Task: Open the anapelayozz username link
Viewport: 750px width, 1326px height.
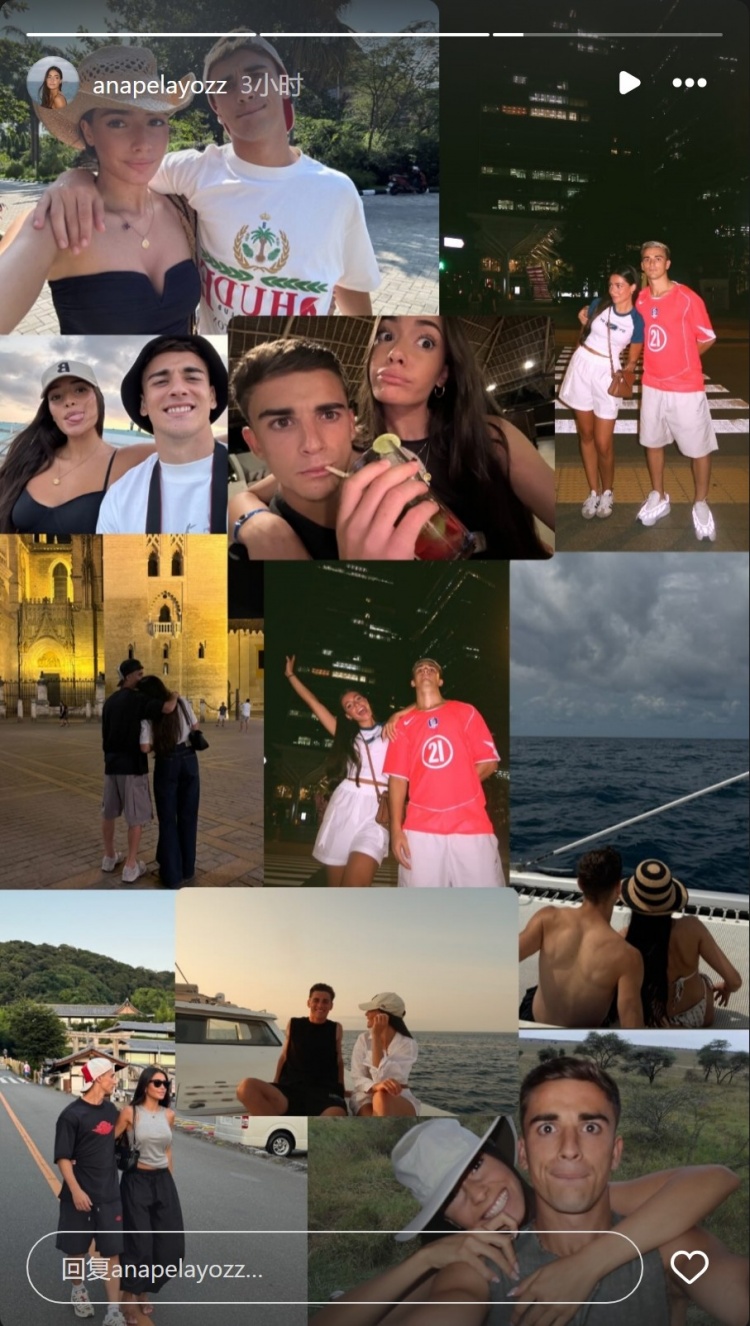Action: point(162,85)
